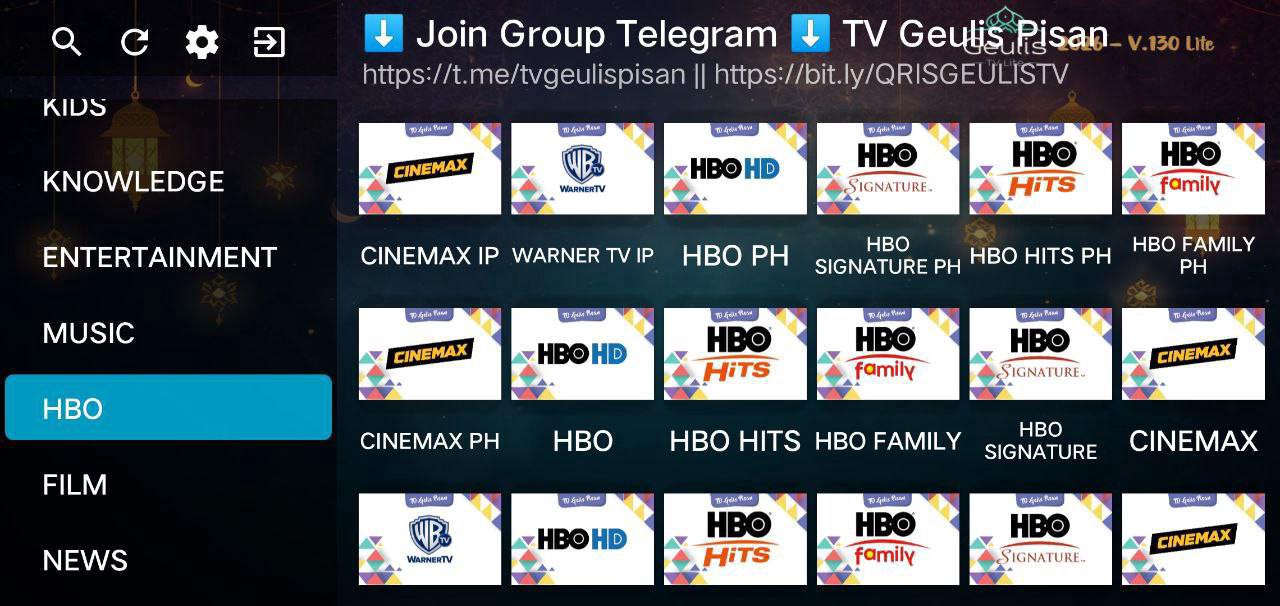Play the WARNER TV IP channel
This screenshot has width=1280, height=606.
click(x=582, y=169)
